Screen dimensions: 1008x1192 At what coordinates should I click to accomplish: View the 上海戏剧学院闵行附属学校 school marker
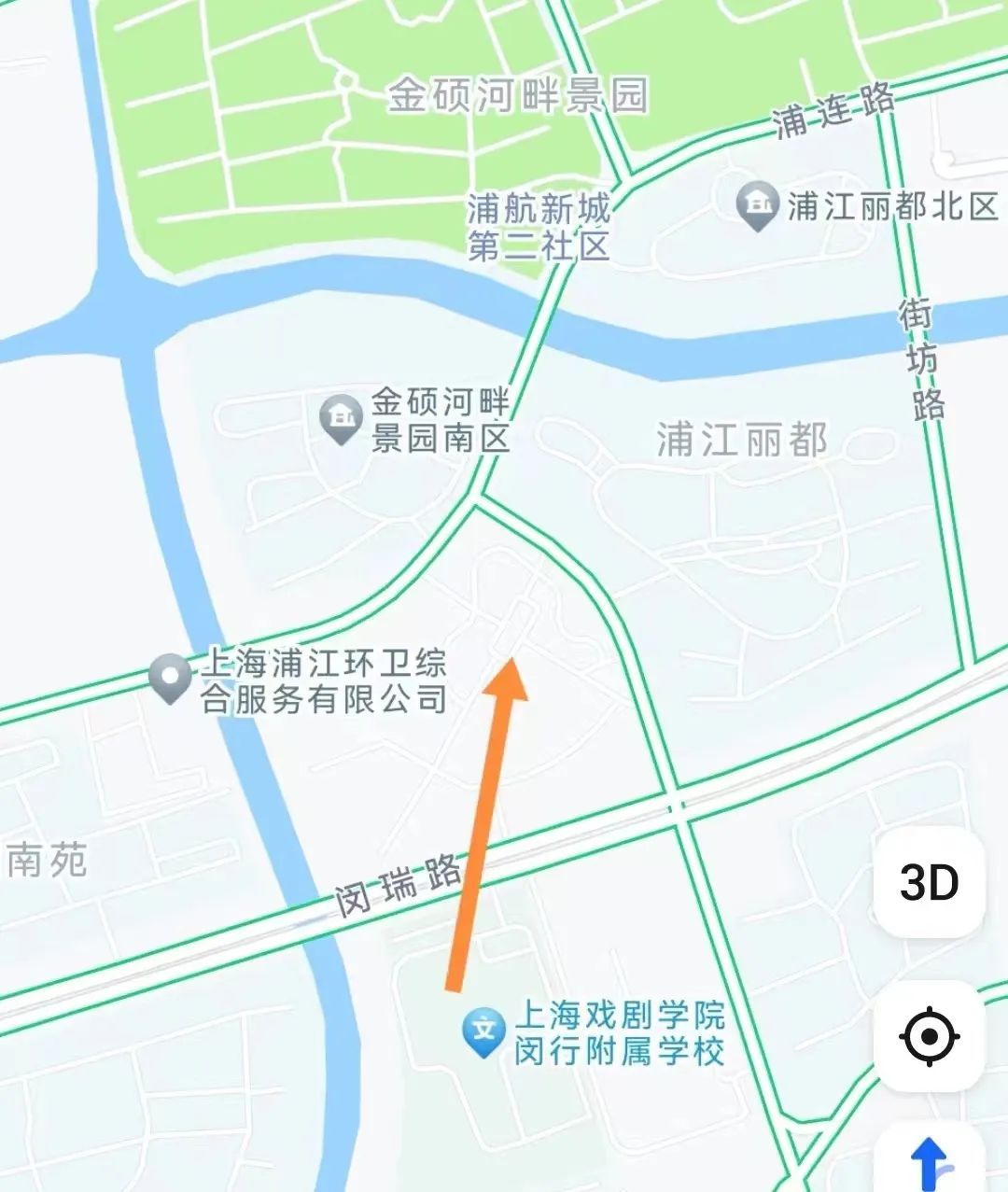(x=484, y=1032)
